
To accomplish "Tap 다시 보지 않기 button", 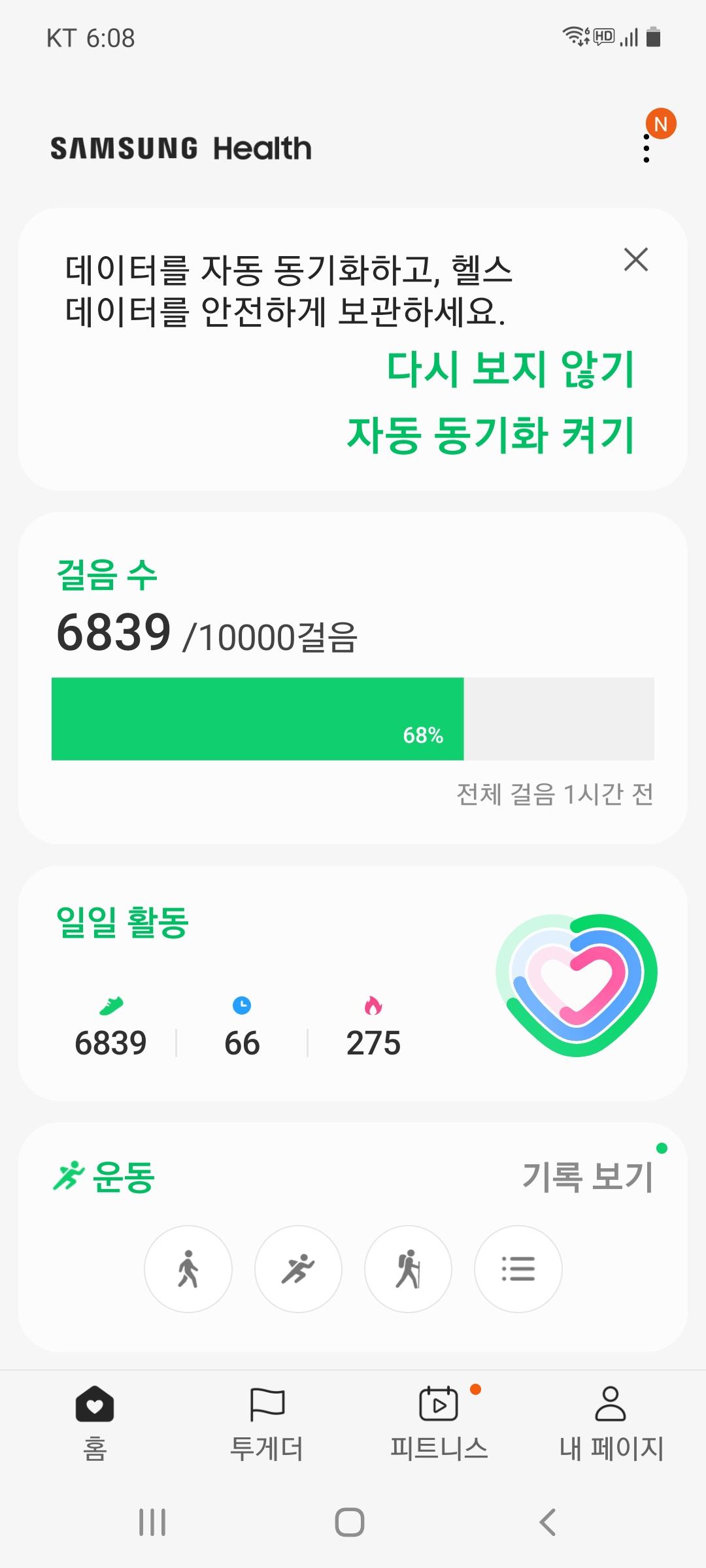I will pyautogui.click(x=510, y=368).
